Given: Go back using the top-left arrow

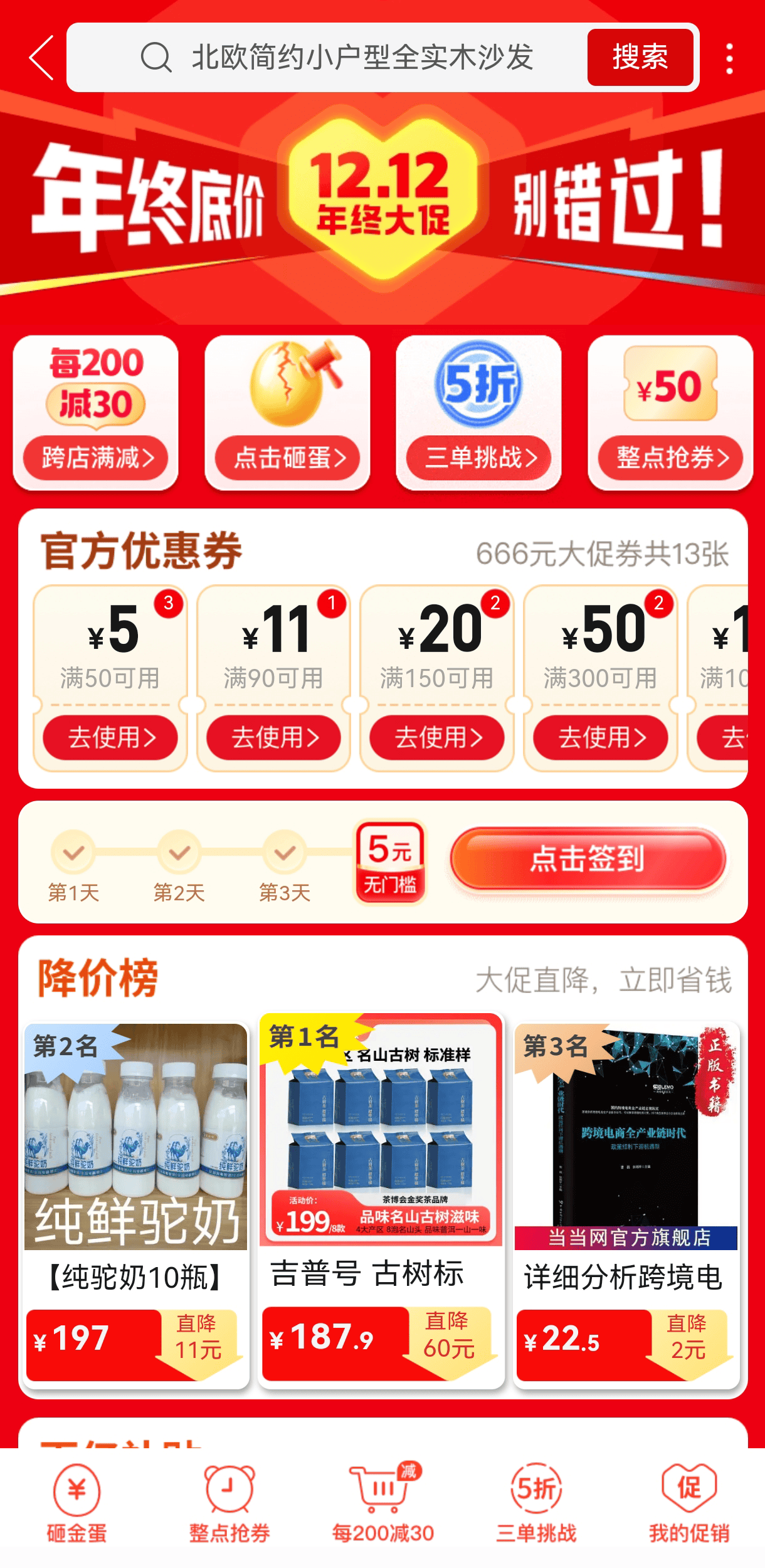Looking at the screenshot, I should click(x=41, y=58).
